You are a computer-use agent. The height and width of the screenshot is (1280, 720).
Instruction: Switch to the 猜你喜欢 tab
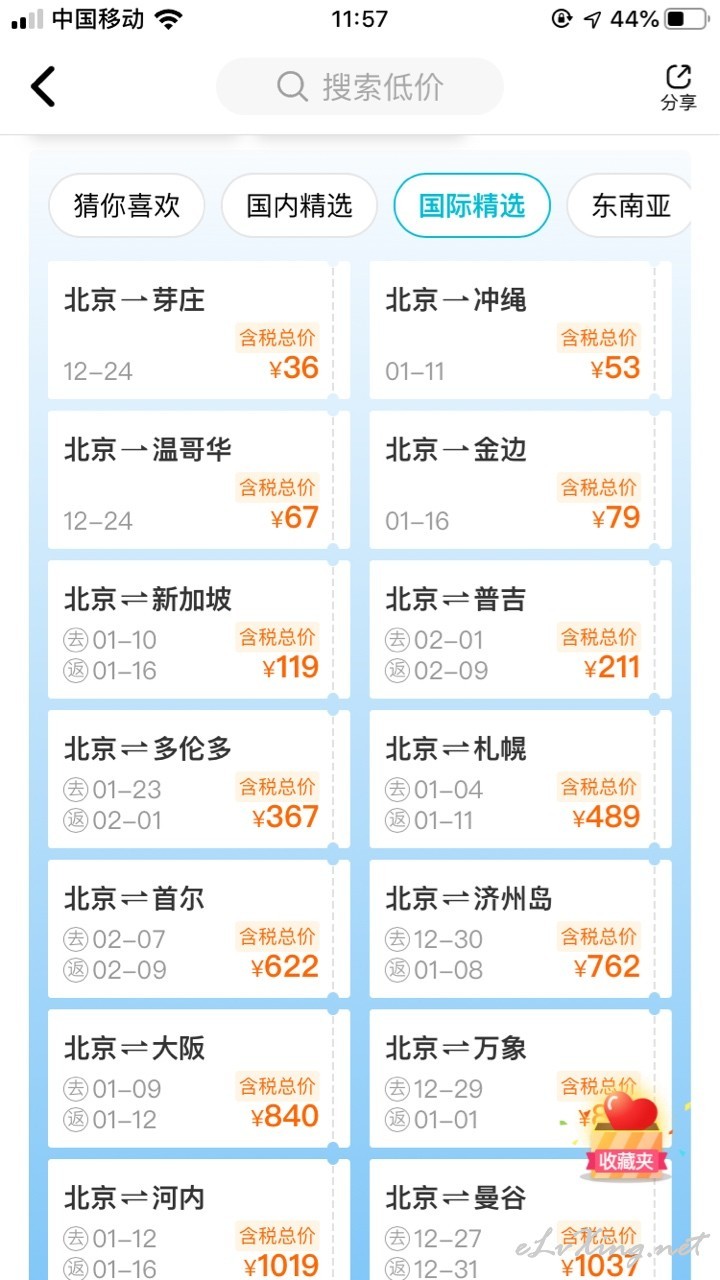click(x=127, y=206)
